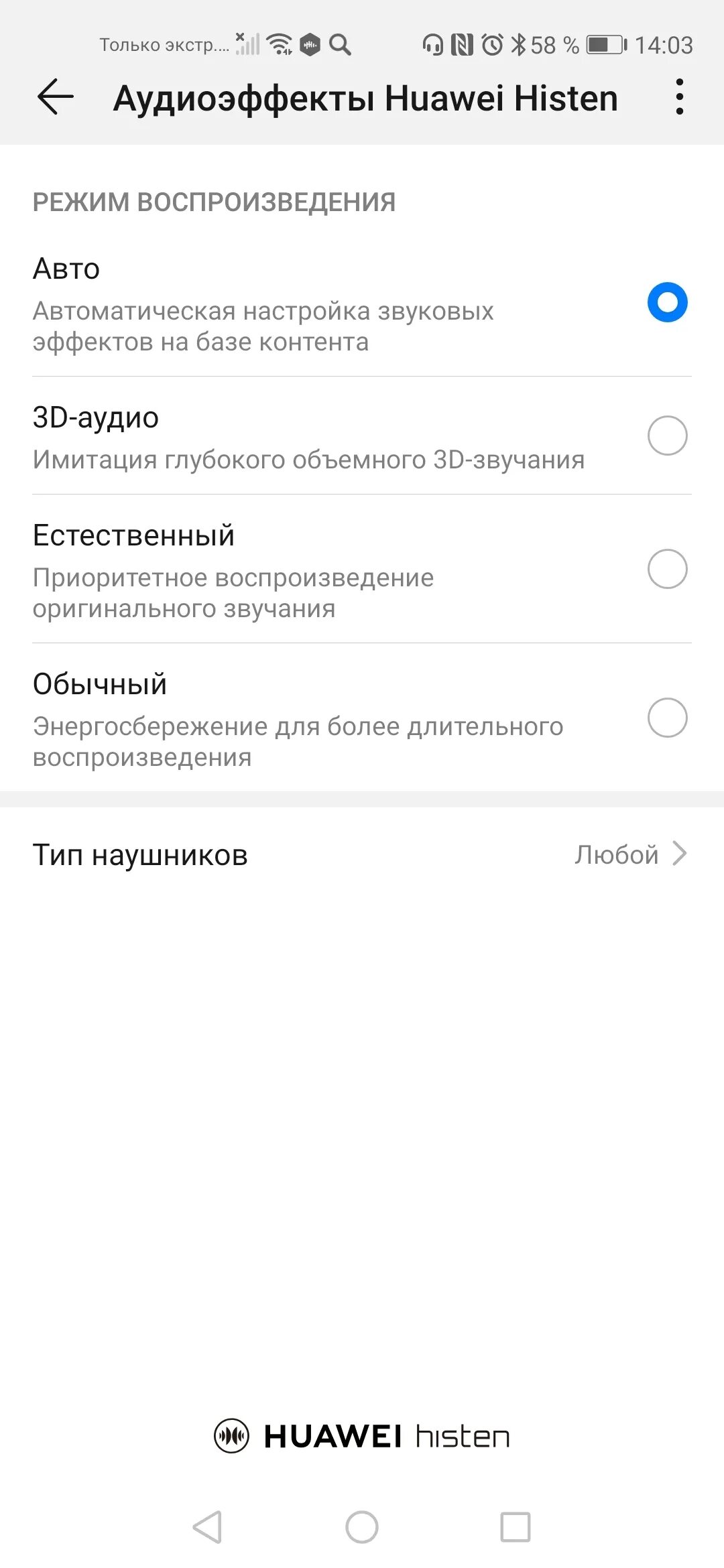Tap the system home button
This screenshot has height=1568, width=724.
362,1528
